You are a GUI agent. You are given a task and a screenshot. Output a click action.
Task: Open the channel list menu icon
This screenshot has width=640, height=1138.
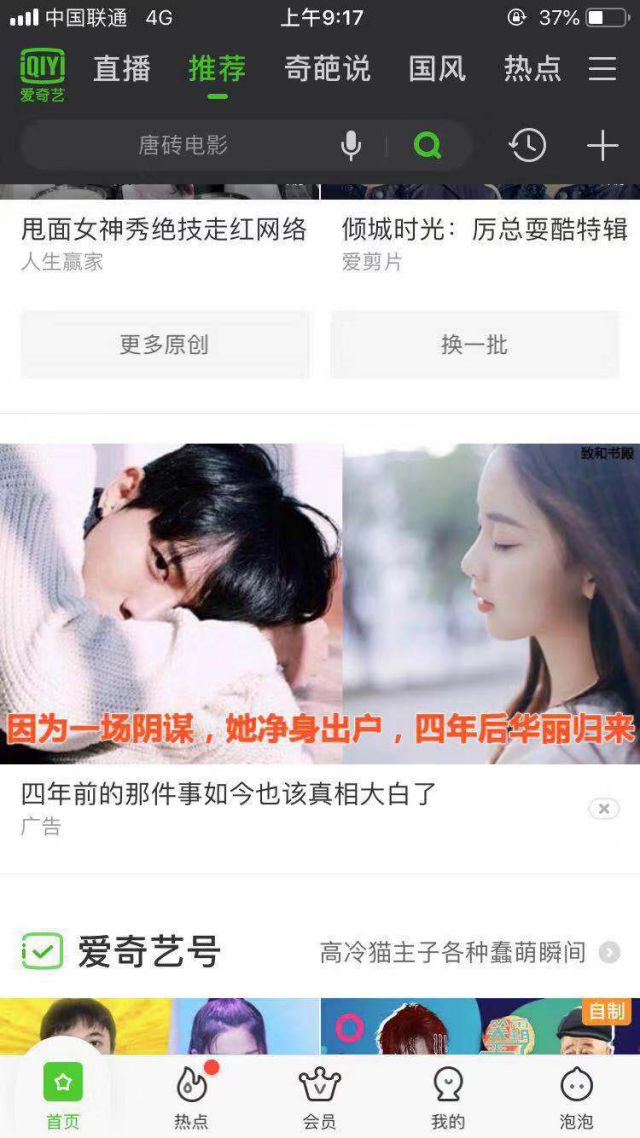point(602,69)
